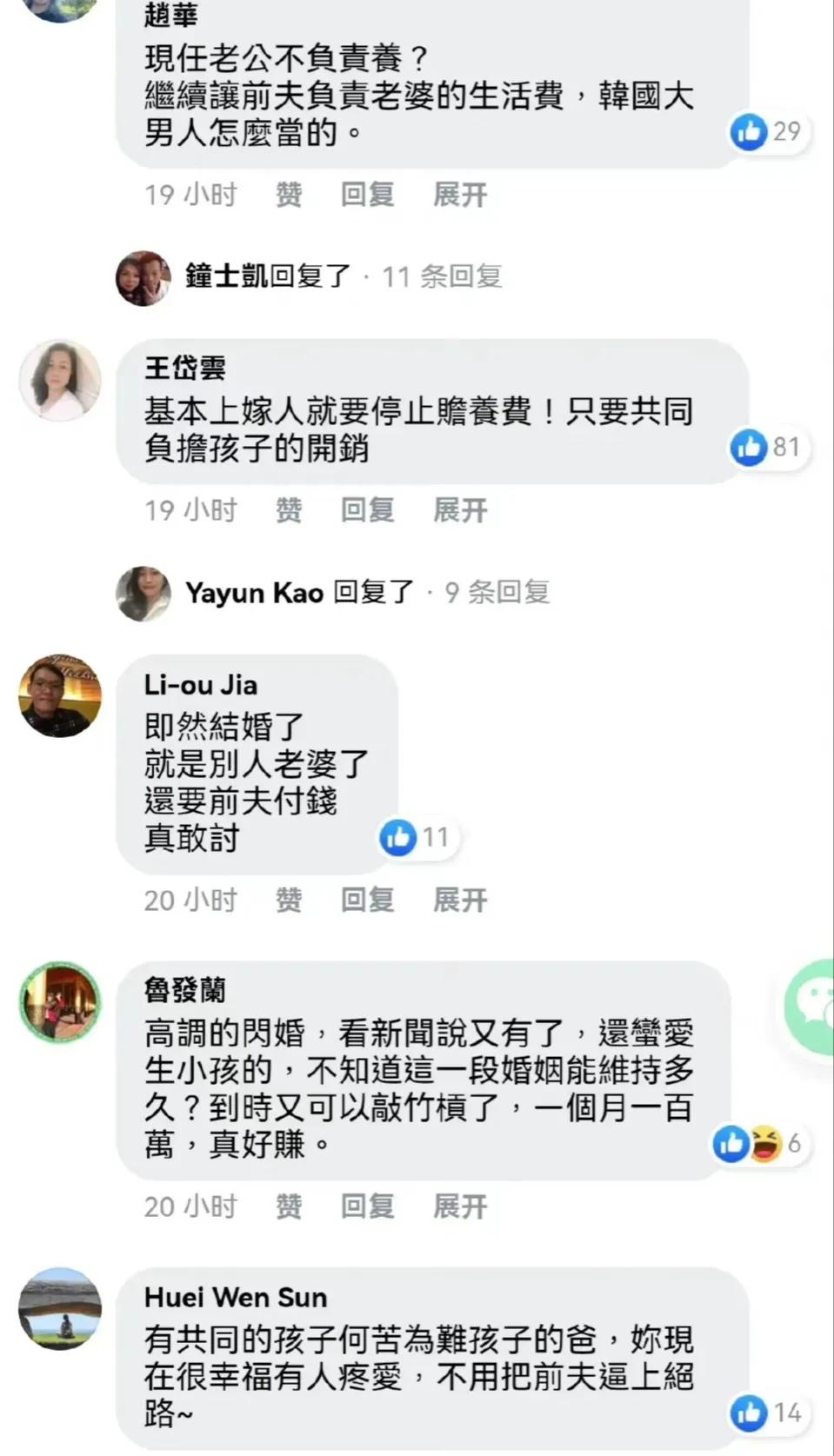Expand 趙華's comment
Screen dimensions: 834x1456
[460, 195]
